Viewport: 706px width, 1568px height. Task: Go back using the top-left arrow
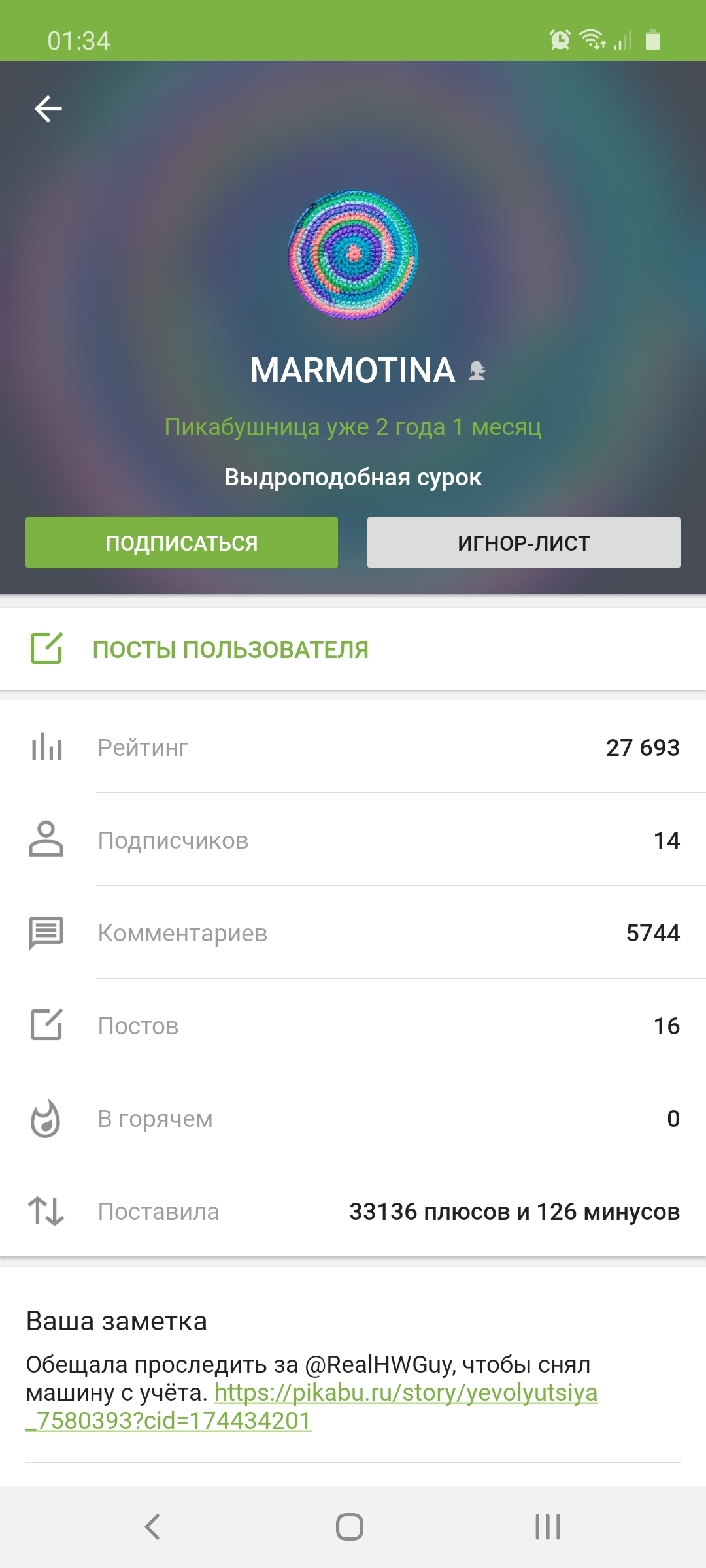point(48,108)
